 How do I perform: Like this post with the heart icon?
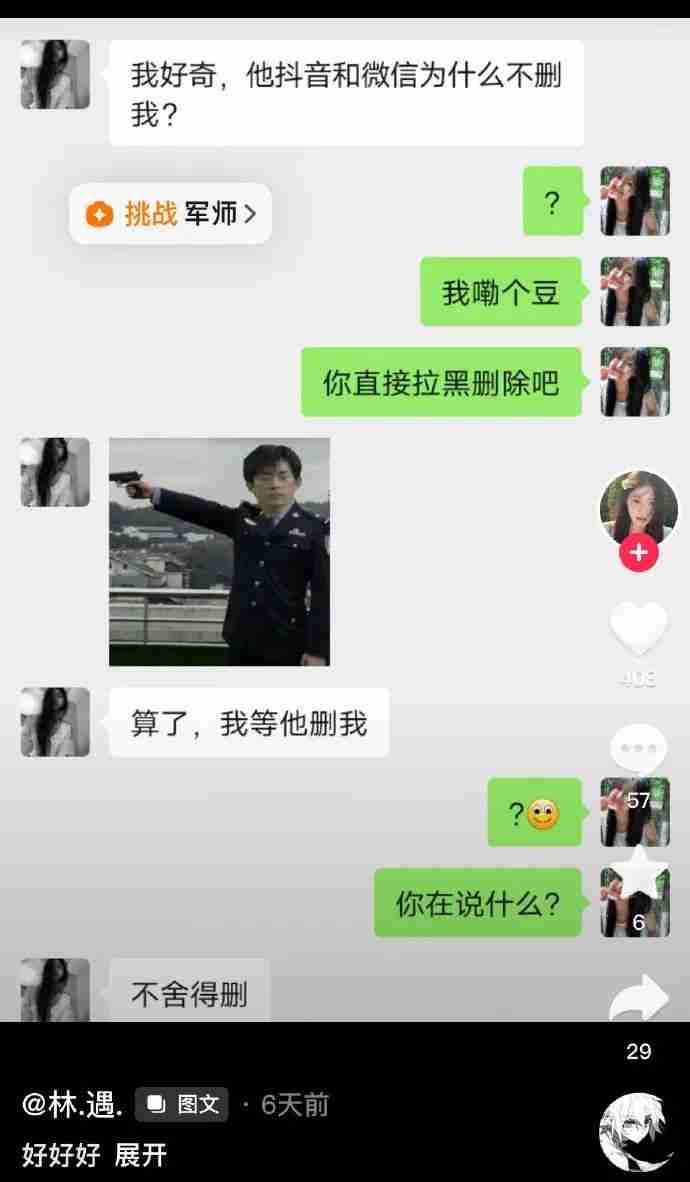(638, 630)
